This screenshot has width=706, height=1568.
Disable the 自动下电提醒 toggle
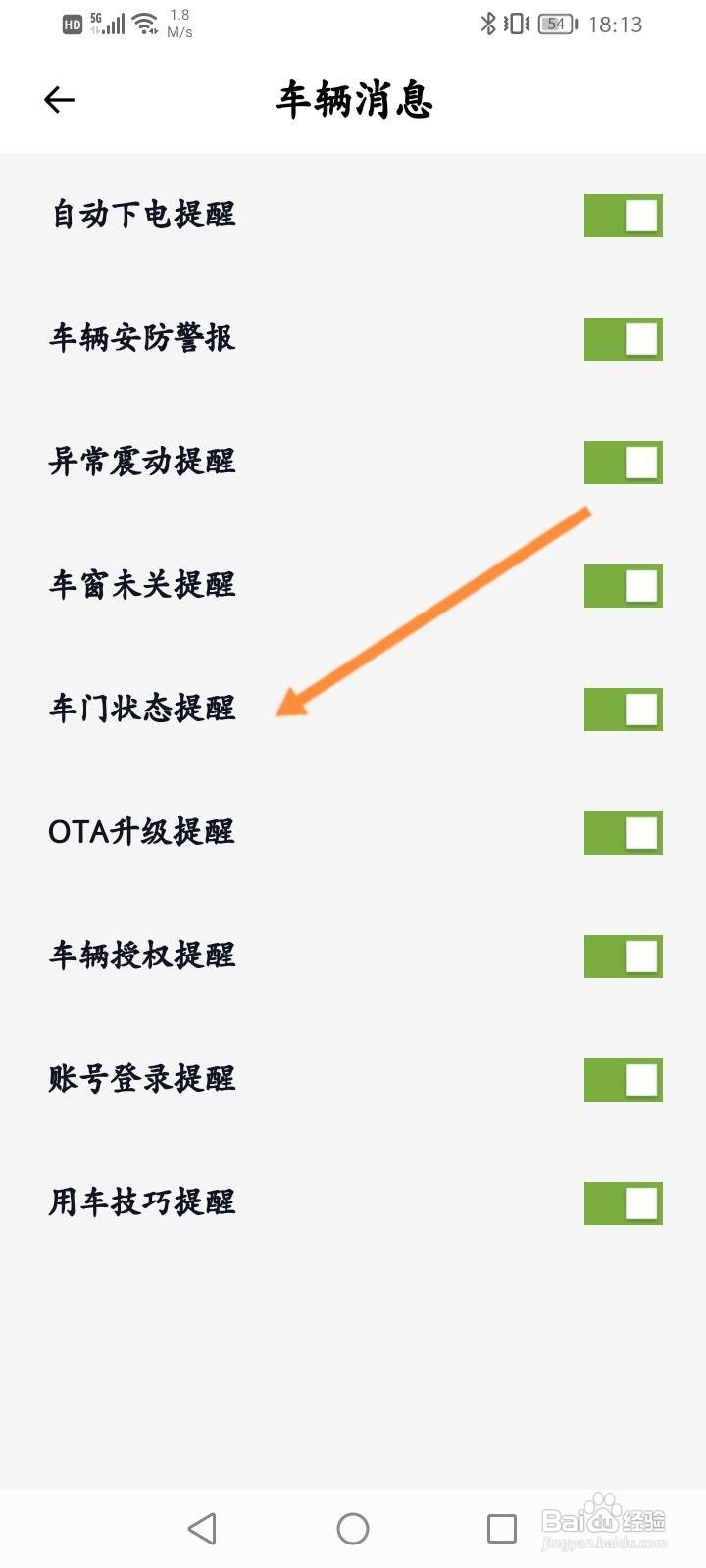(x=623, y=216)
